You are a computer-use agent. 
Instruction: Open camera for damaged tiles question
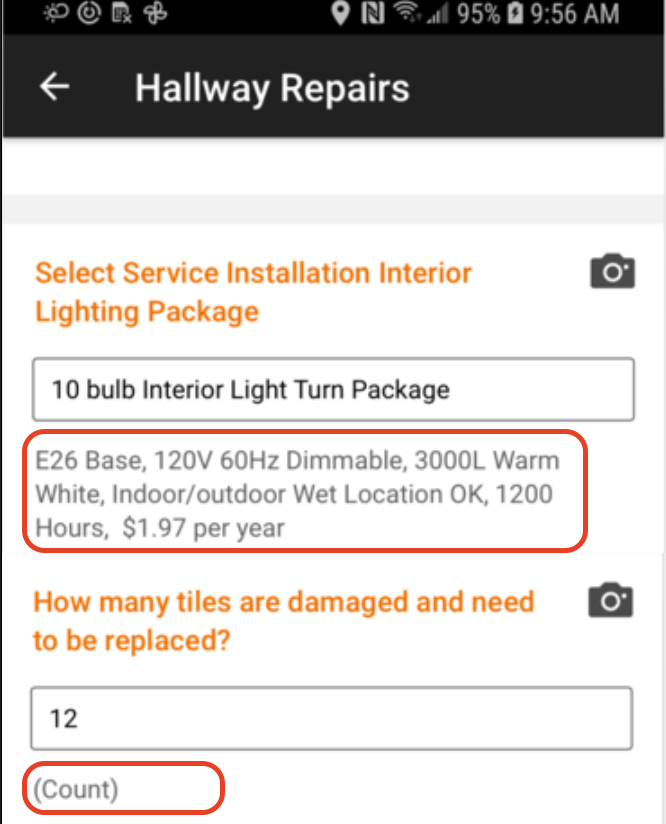[611, 600]
